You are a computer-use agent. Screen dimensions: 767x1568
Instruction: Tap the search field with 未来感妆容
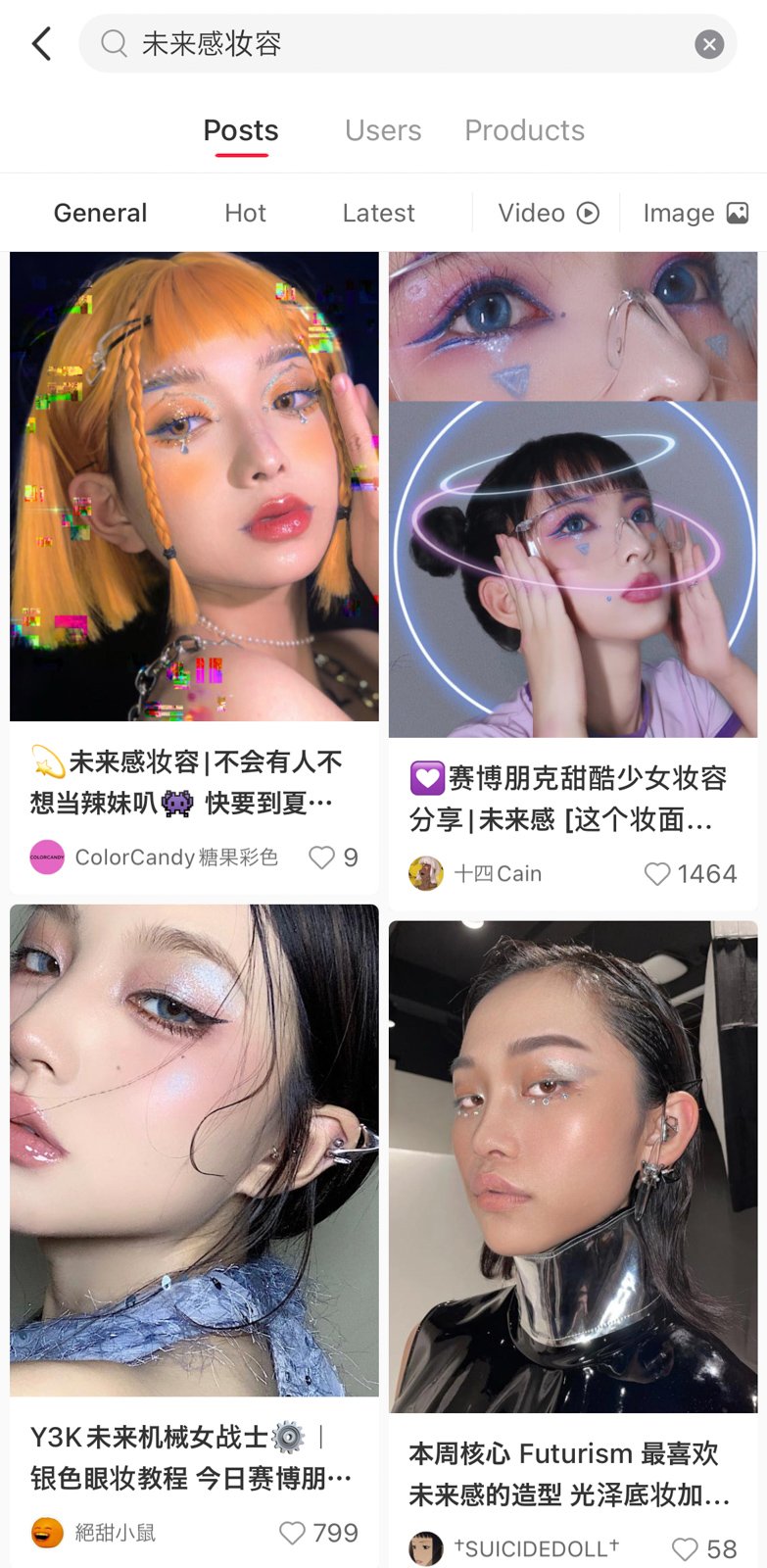392,44
